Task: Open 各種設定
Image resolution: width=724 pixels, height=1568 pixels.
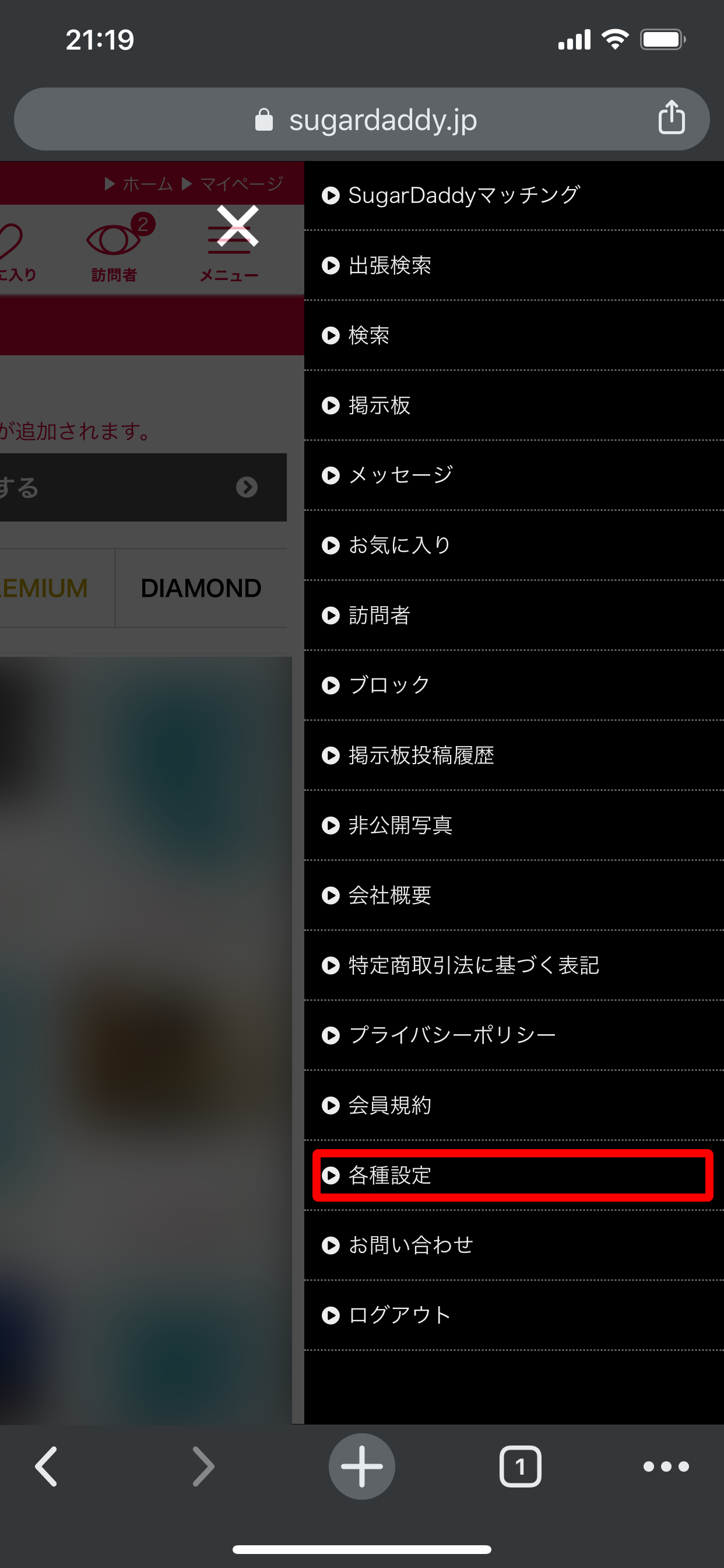Action: [389, 1175]
